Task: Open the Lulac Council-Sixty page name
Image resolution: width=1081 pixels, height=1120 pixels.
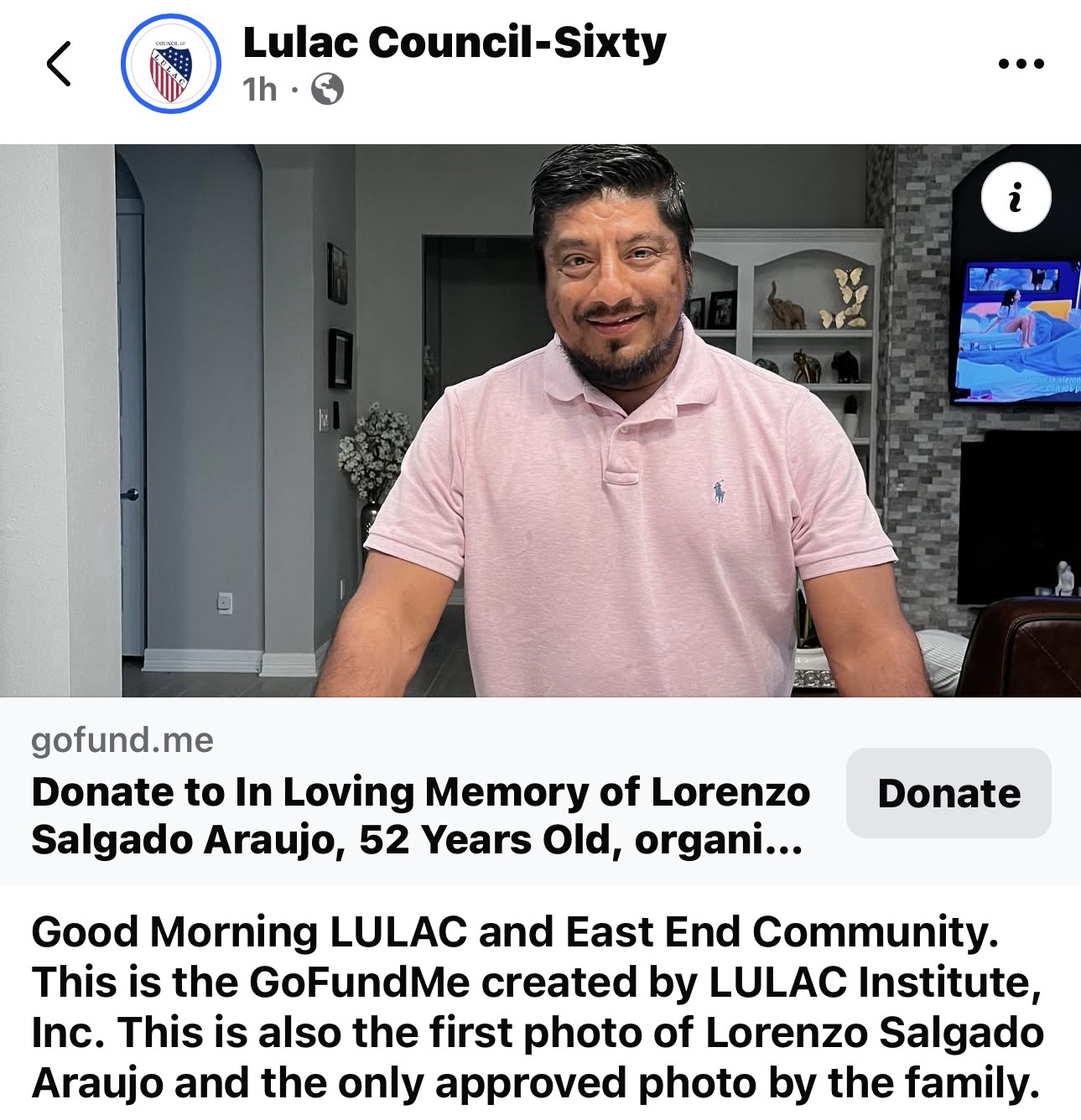Action: (454, 42)
